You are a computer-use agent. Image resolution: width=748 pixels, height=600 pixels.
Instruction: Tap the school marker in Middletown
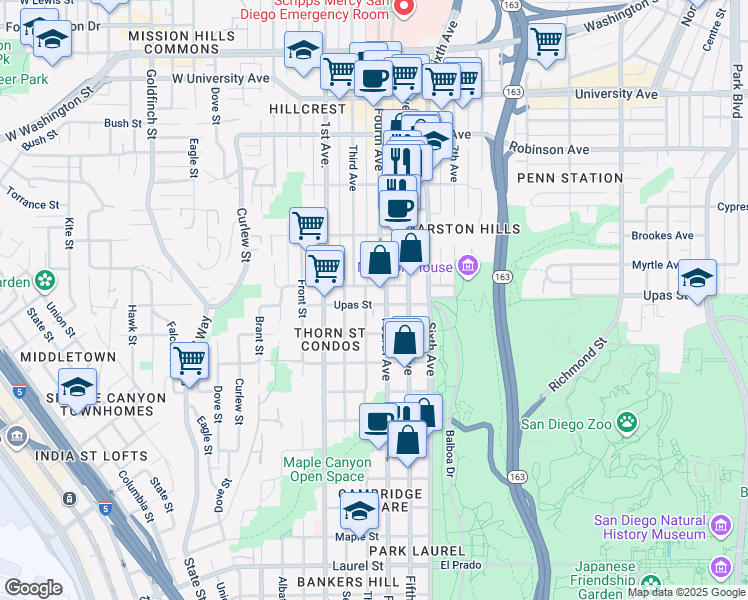tap(77, 385)
